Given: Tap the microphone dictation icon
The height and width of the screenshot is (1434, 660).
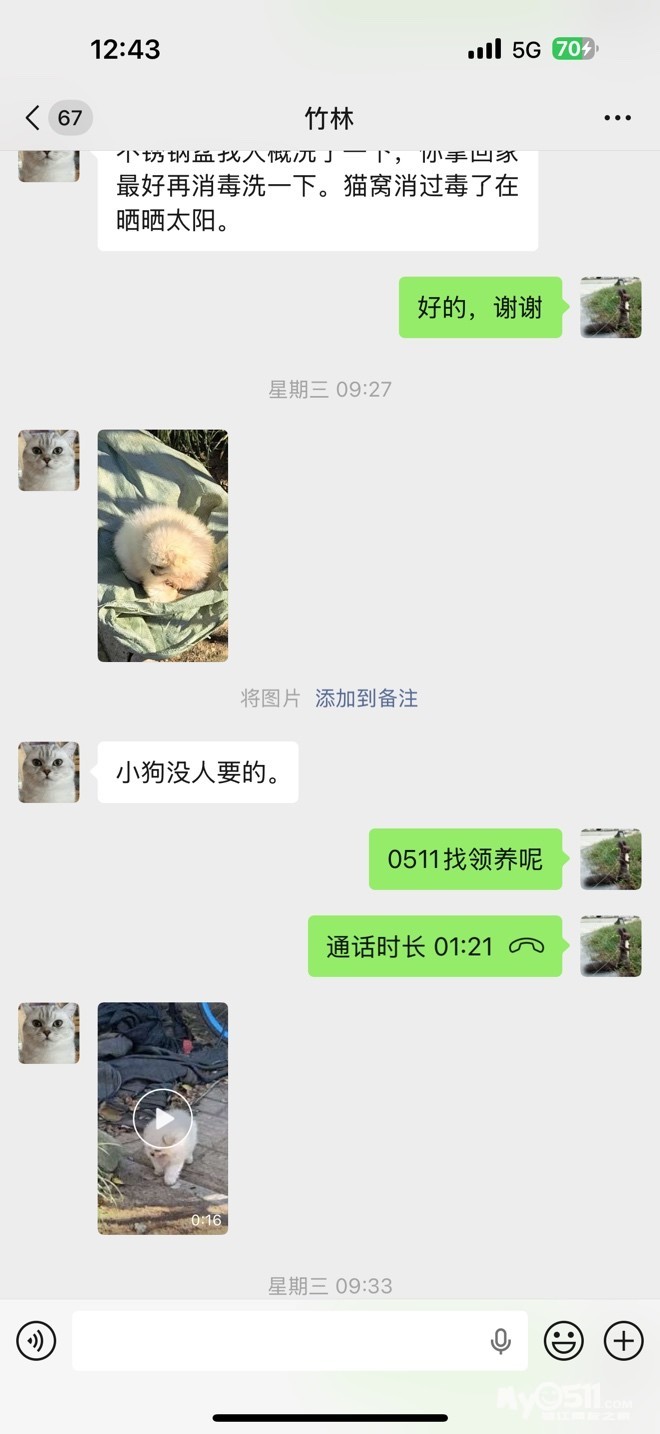Looking at the screenshot, I should coord(501,1341).
